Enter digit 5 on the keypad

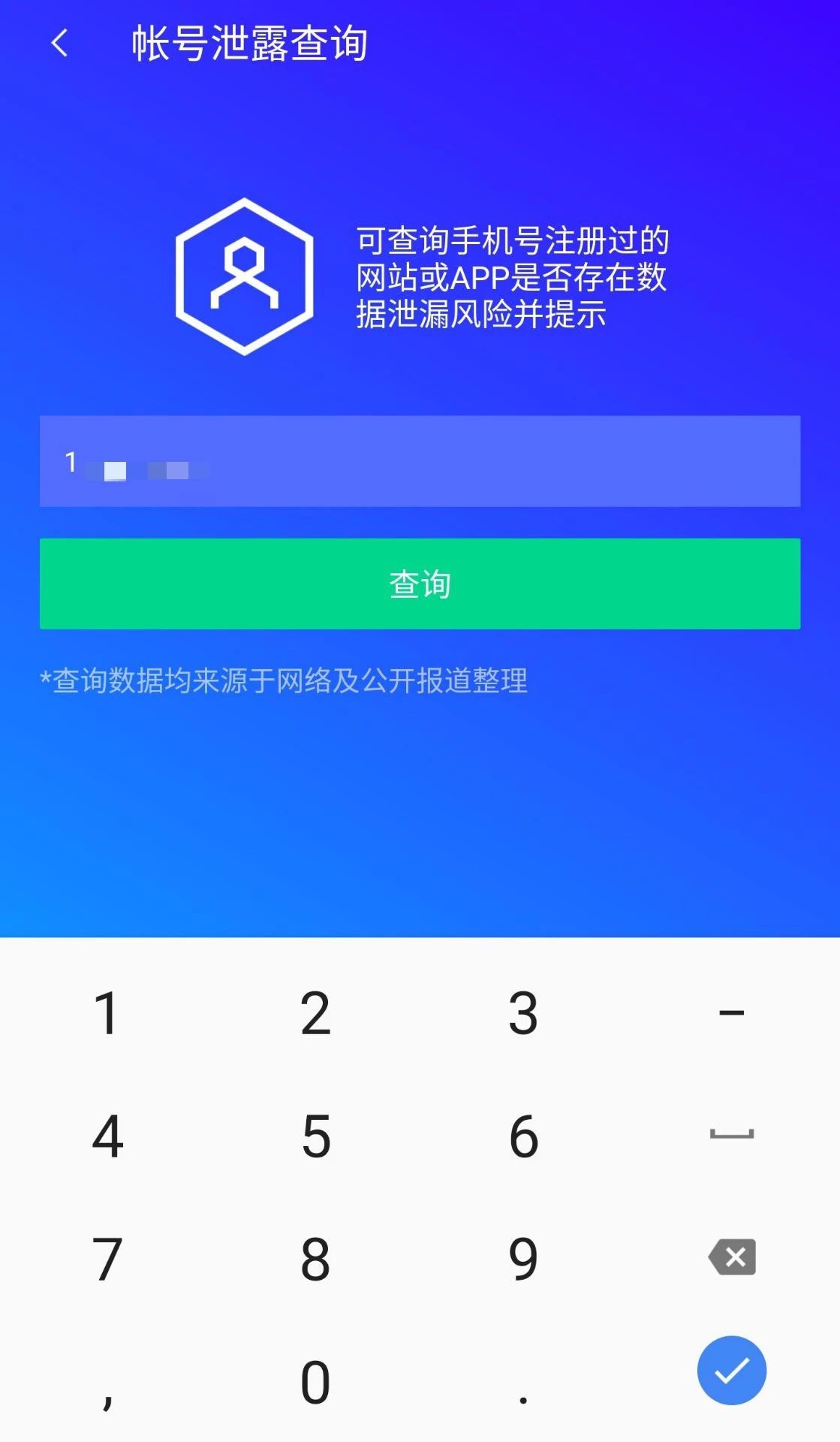click(316, 1136)
